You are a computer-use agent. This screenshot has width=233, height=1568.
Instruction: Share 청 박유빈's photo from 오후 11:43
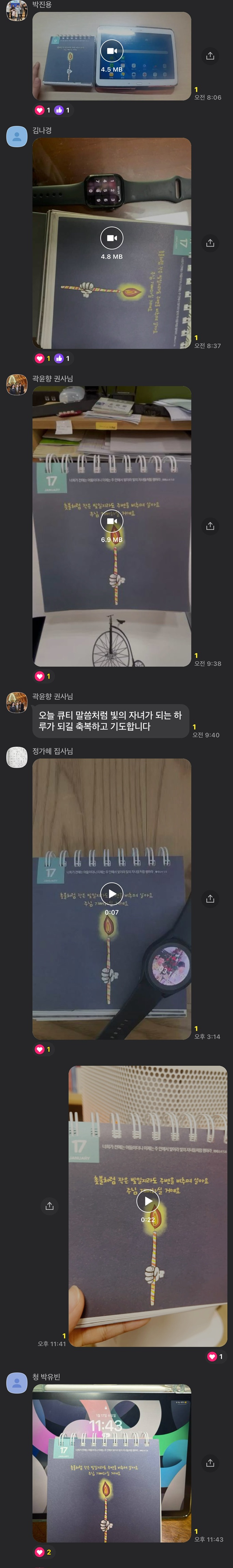click(210, 1462)
